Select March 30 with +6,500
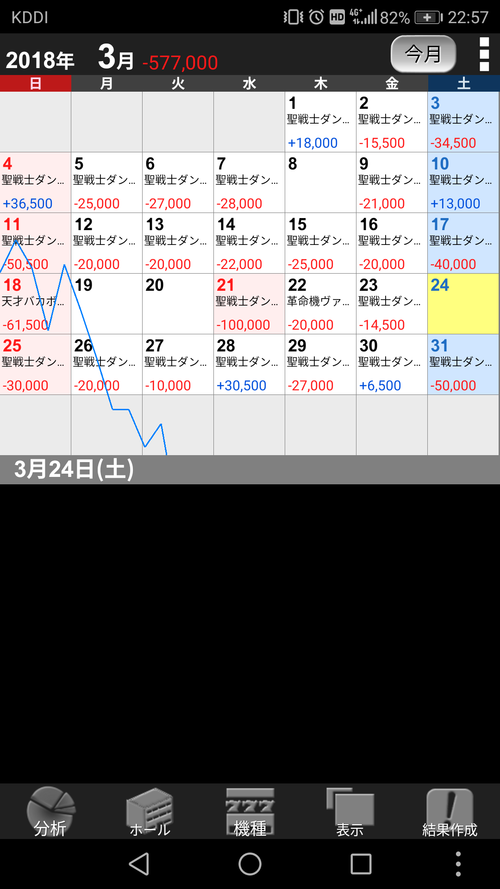Screen dimensions: 500x889 (x=392, y=365)
